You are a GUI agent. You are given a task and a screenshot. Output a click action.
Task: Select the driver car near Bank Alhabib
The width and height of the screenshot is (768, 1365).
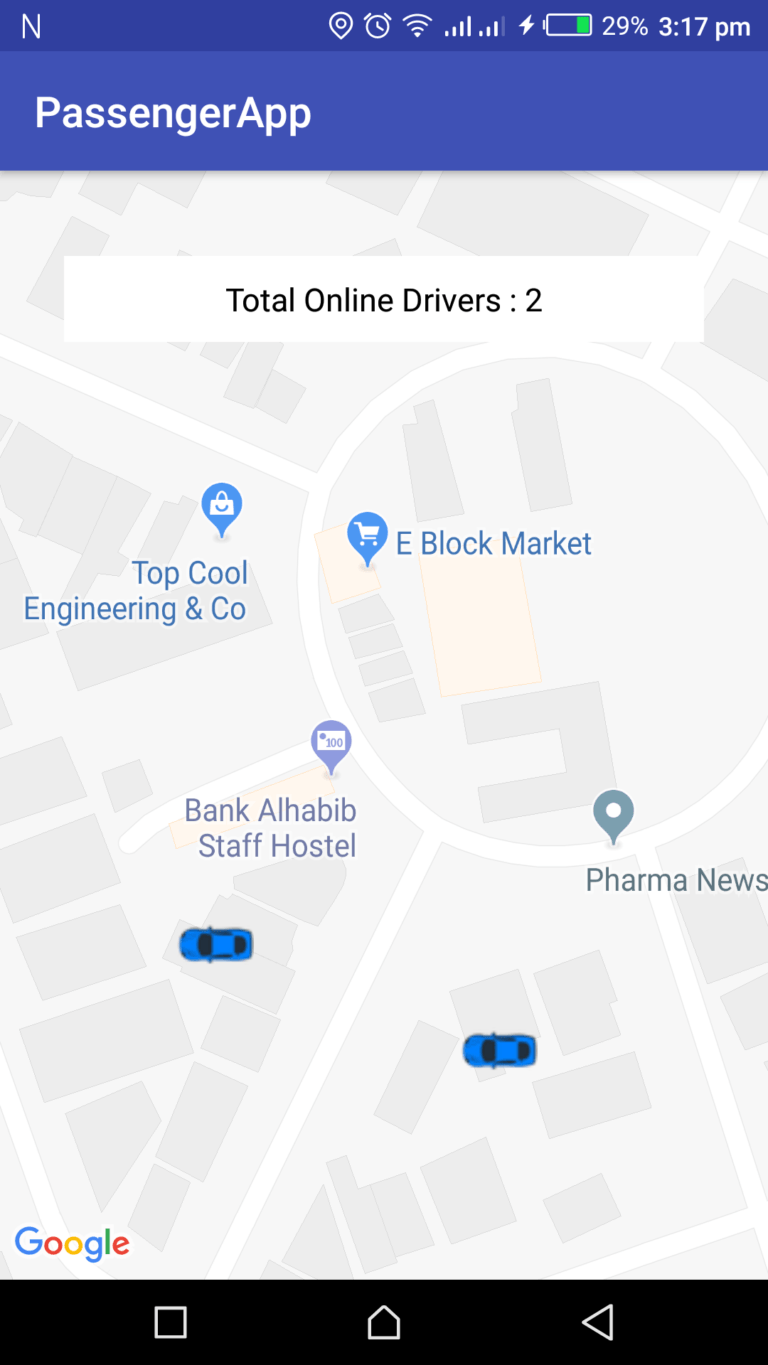215,944
